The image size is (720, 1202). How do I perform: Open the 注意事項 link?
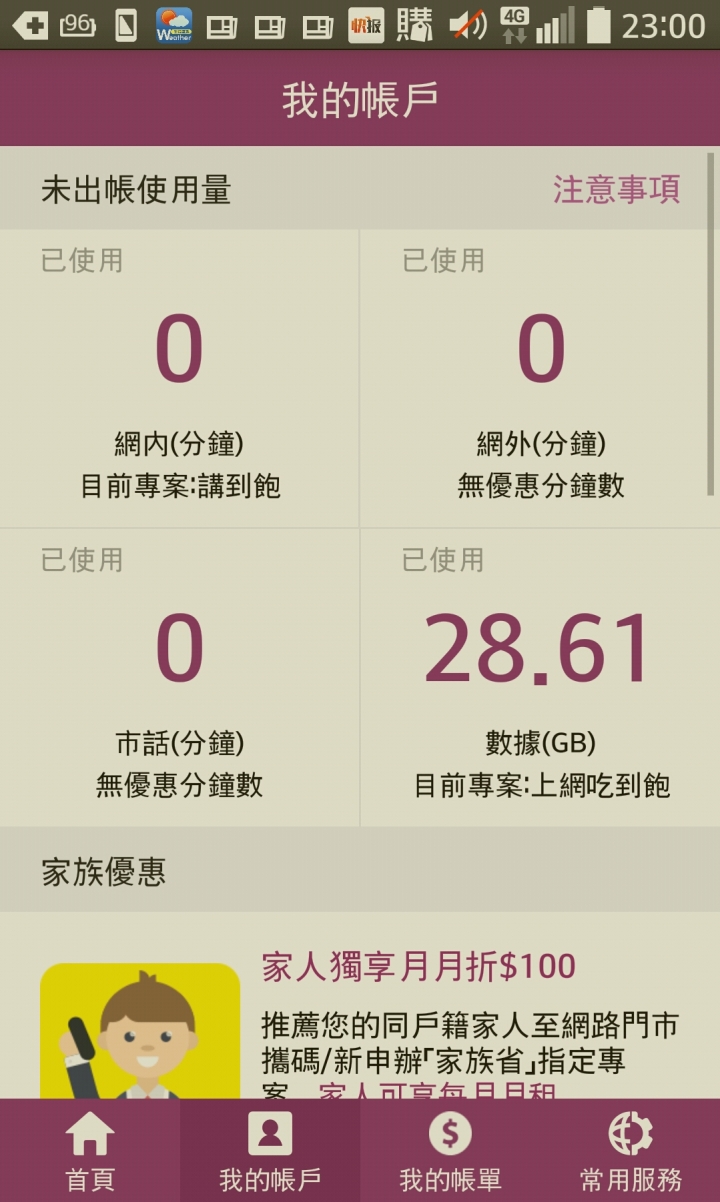pyautogui.click(x=616, y=189)
